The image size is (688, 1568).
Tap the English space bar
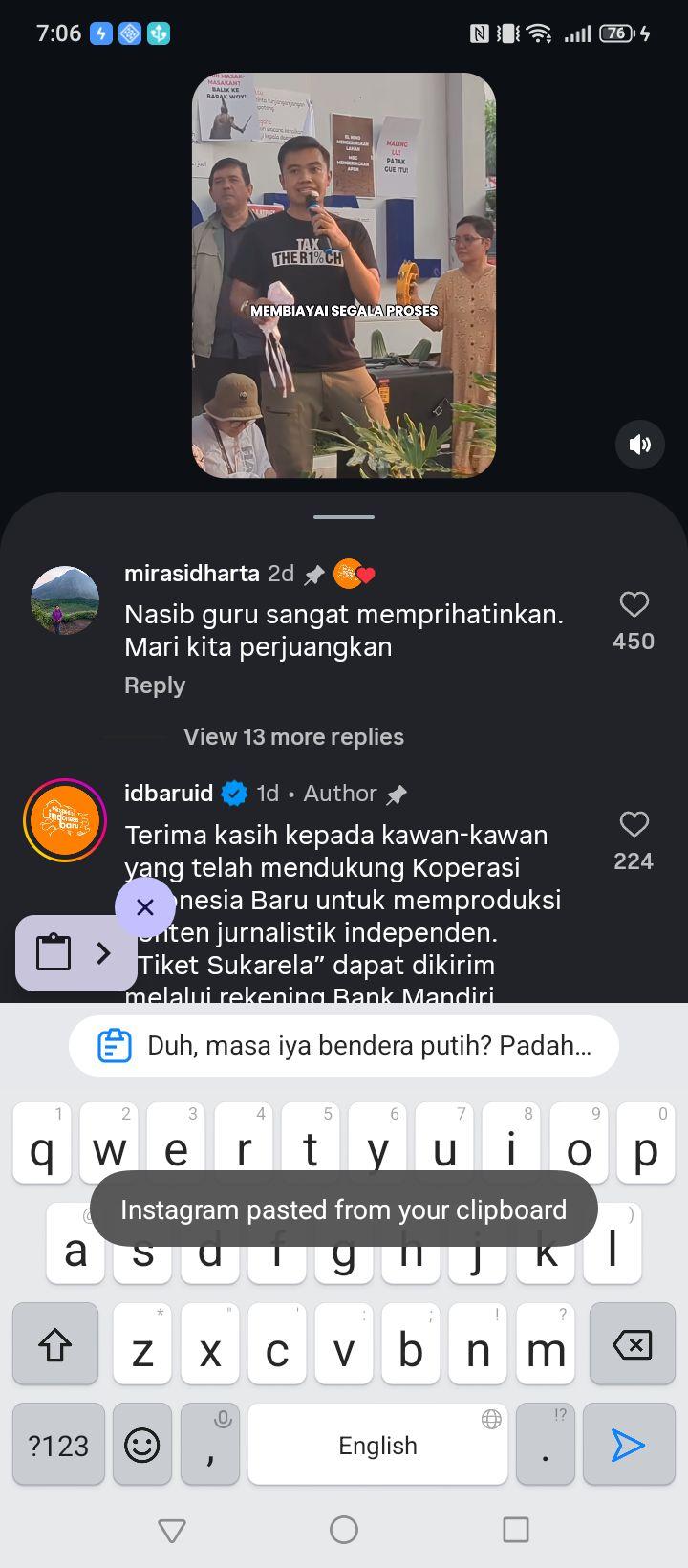click(377, 1445)
